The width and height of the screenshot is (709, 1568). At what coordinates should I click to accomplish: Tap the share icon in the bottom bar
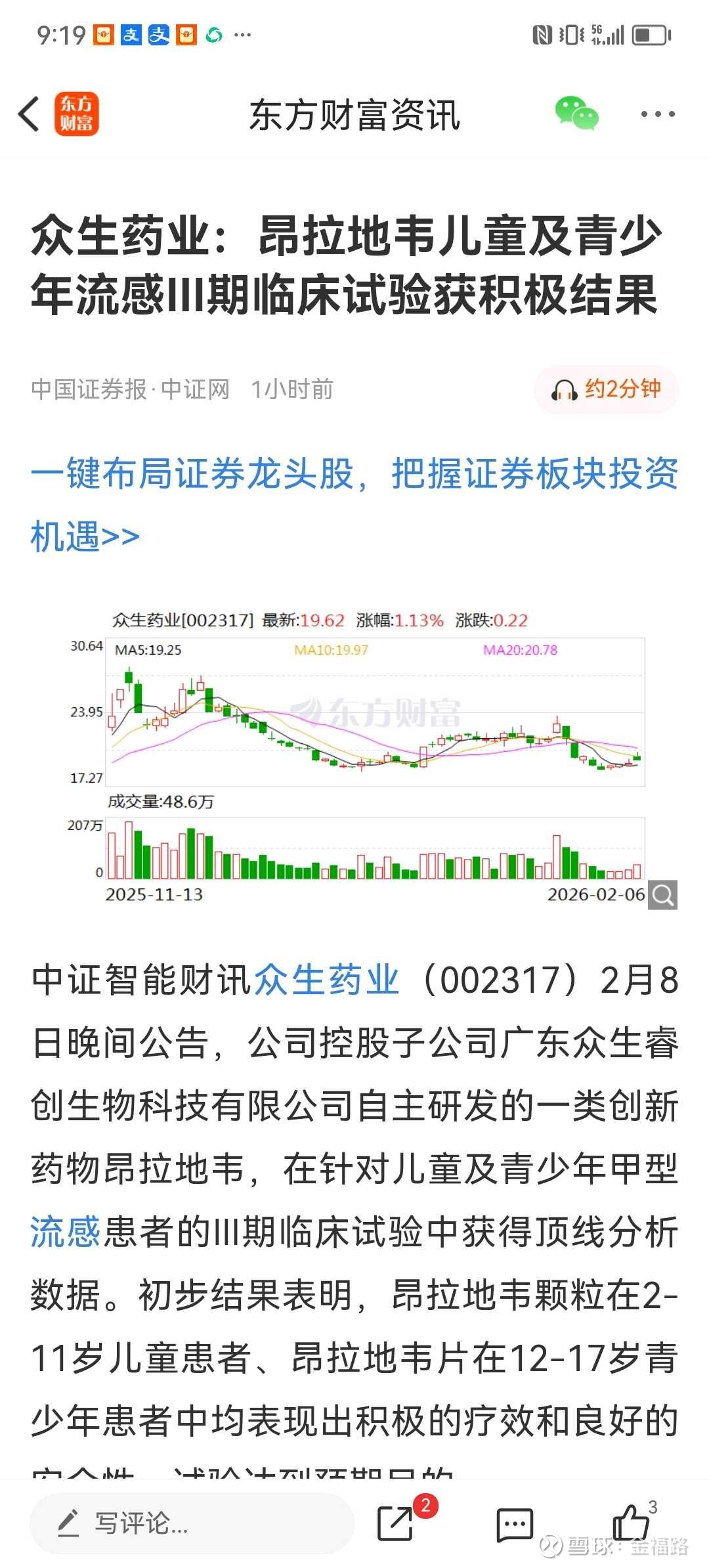tap(396, 1523)
